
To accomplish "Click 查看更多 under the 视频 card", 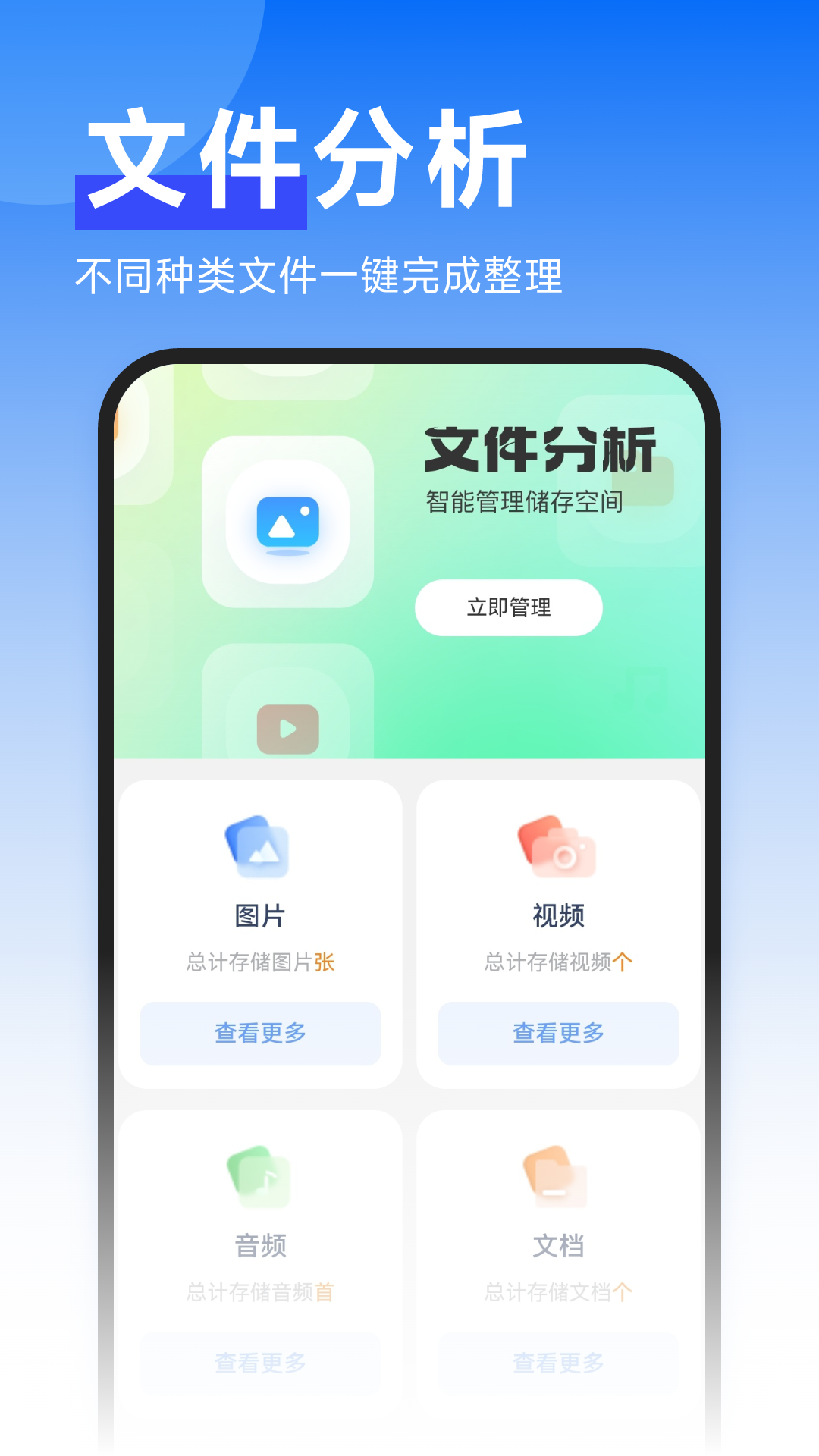I will pyautogui.click(x=559, y=1032).
